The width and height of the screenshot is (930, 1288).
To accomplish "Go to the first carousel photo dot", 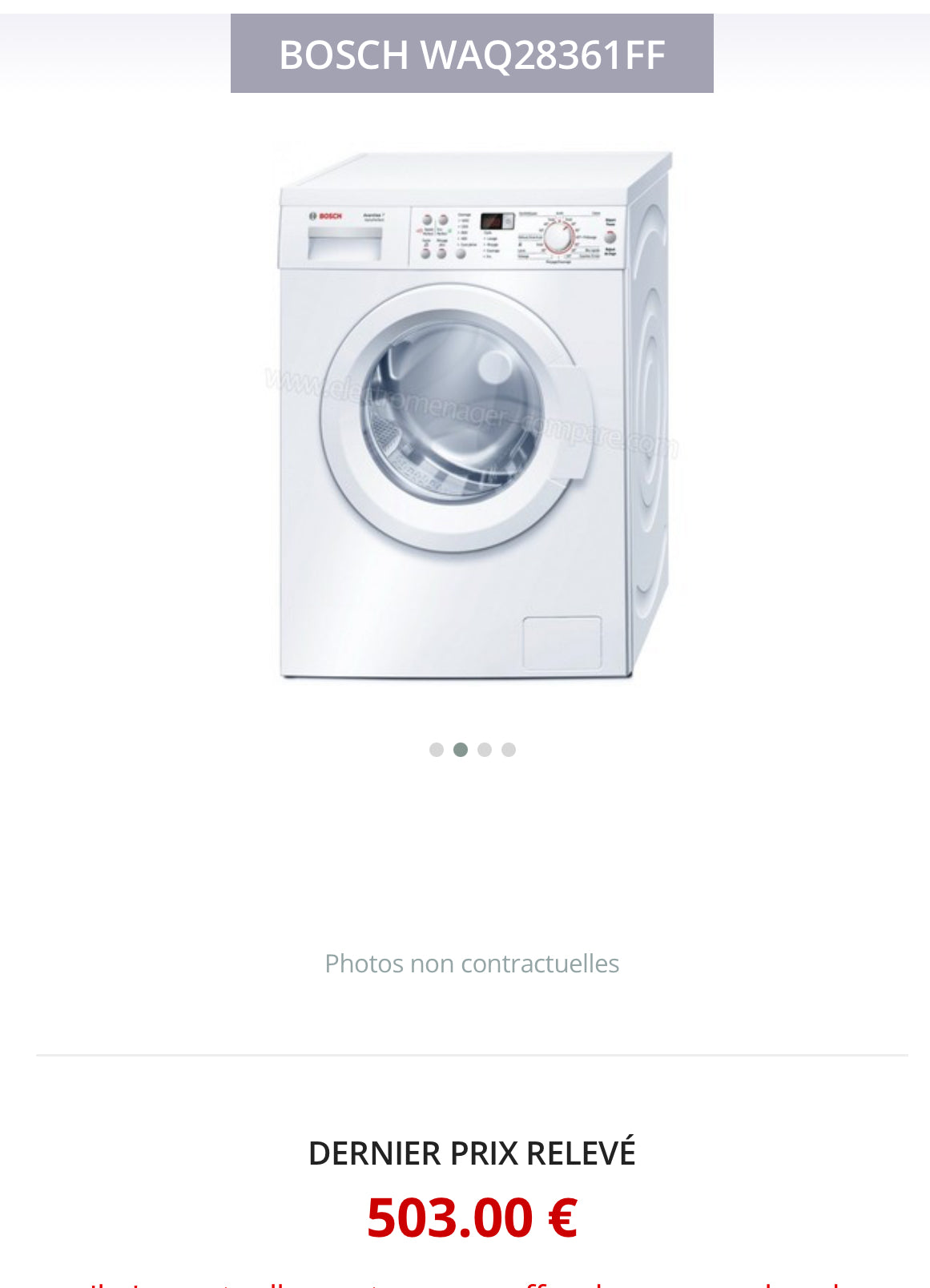I will pos(437,750).
